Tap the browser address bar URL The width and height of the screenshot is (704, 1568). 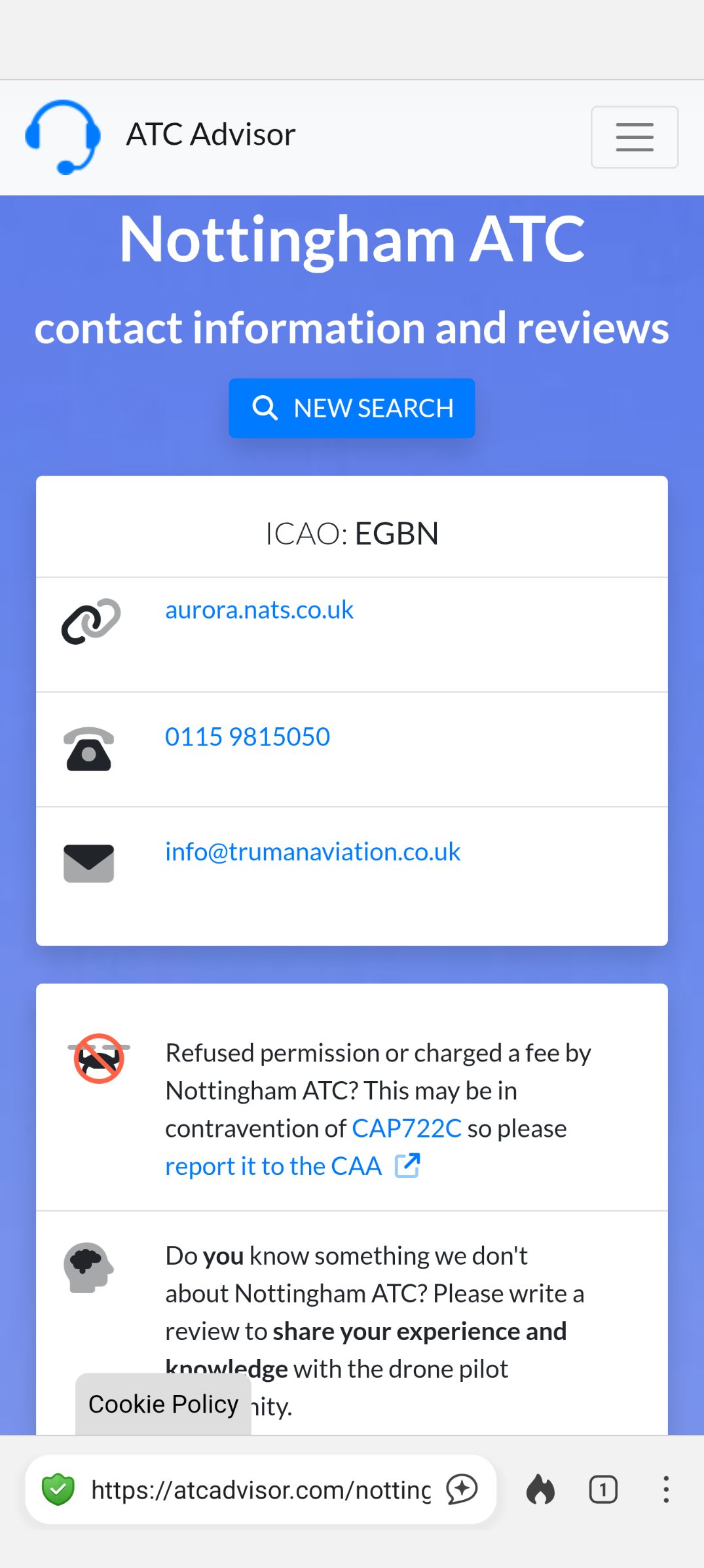[x=261, y=1490]
